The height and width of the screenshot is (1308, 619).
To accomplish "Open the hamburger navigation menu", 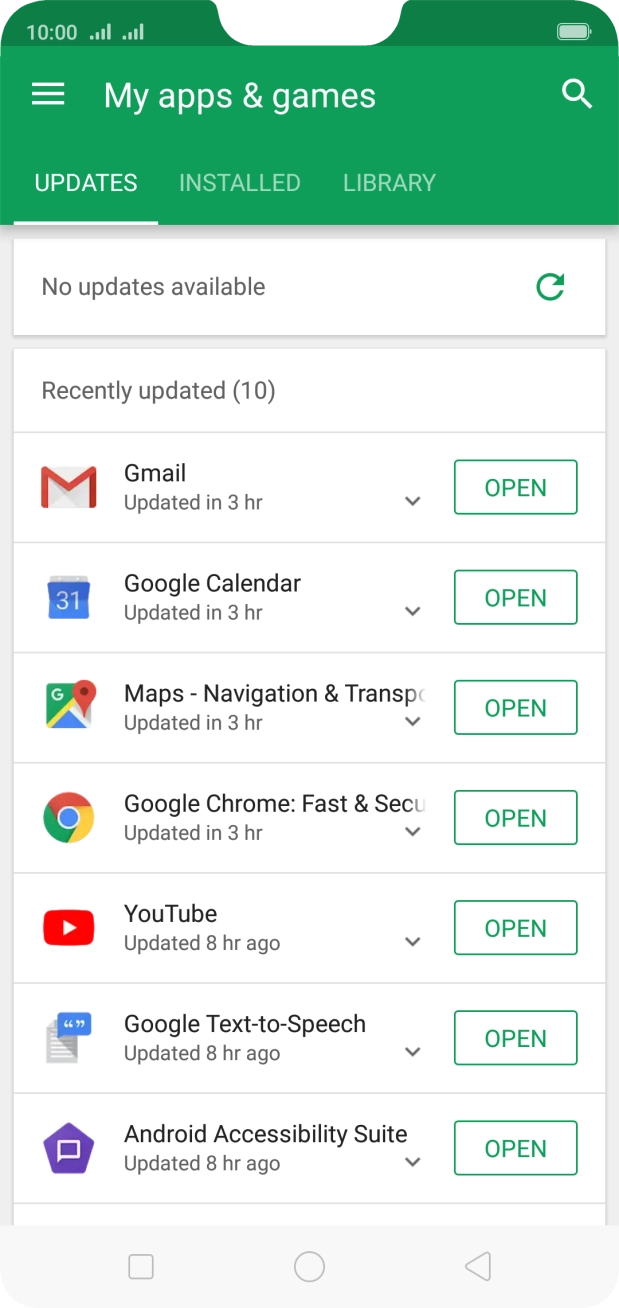I will 48,95.
